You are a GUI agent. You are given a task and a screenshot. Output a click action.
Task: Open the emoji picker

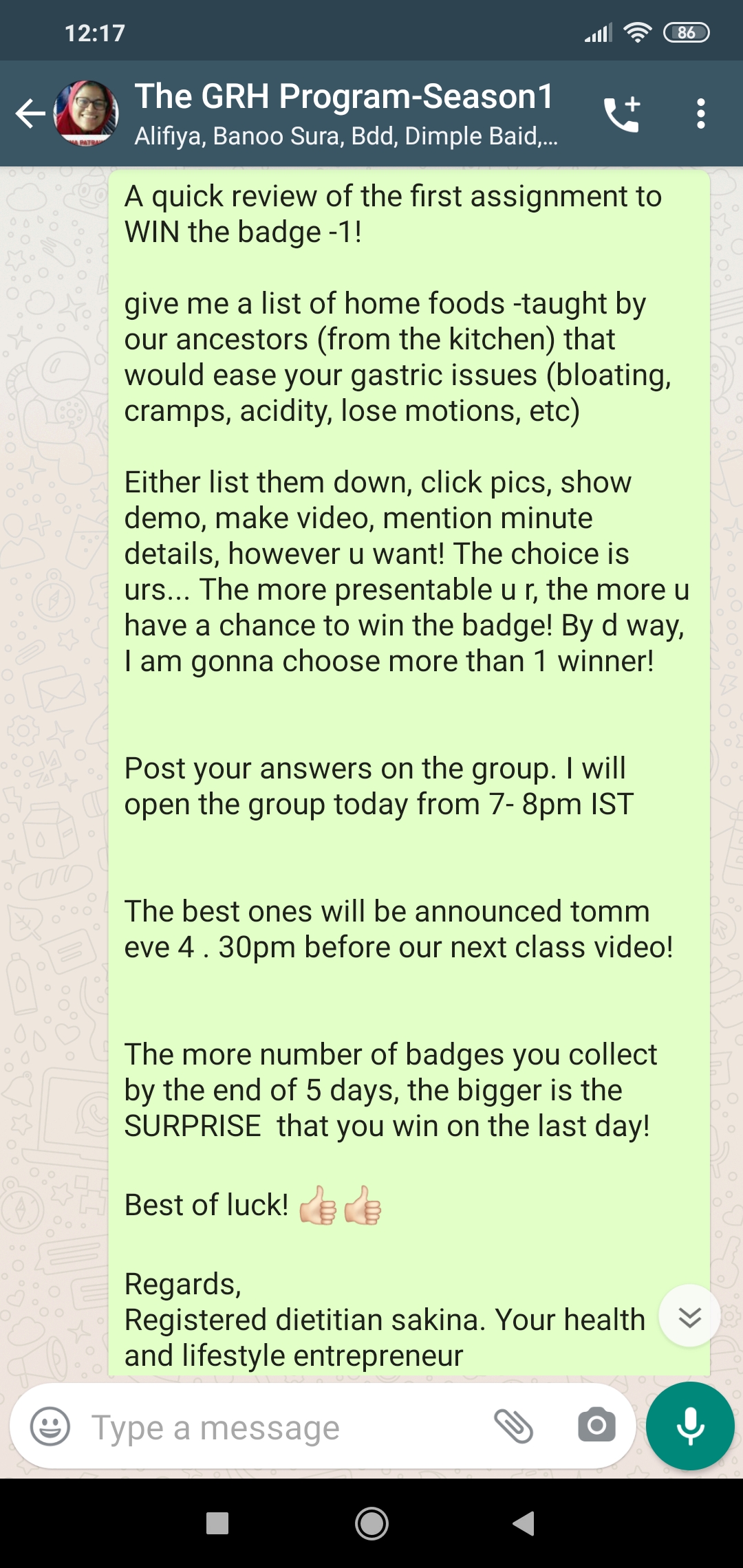50,1426
